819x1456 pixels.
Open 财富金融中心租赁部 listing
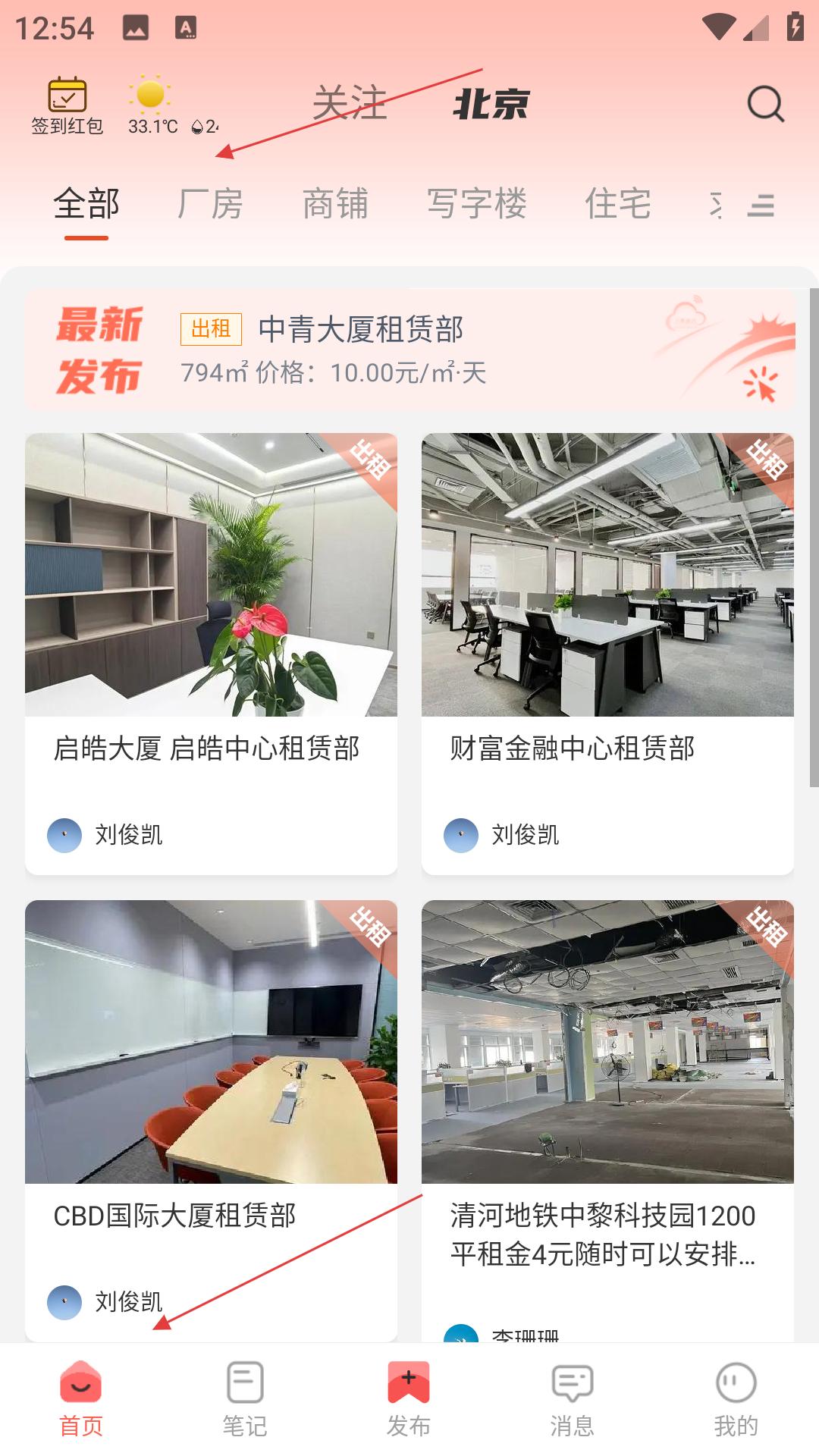607,652
